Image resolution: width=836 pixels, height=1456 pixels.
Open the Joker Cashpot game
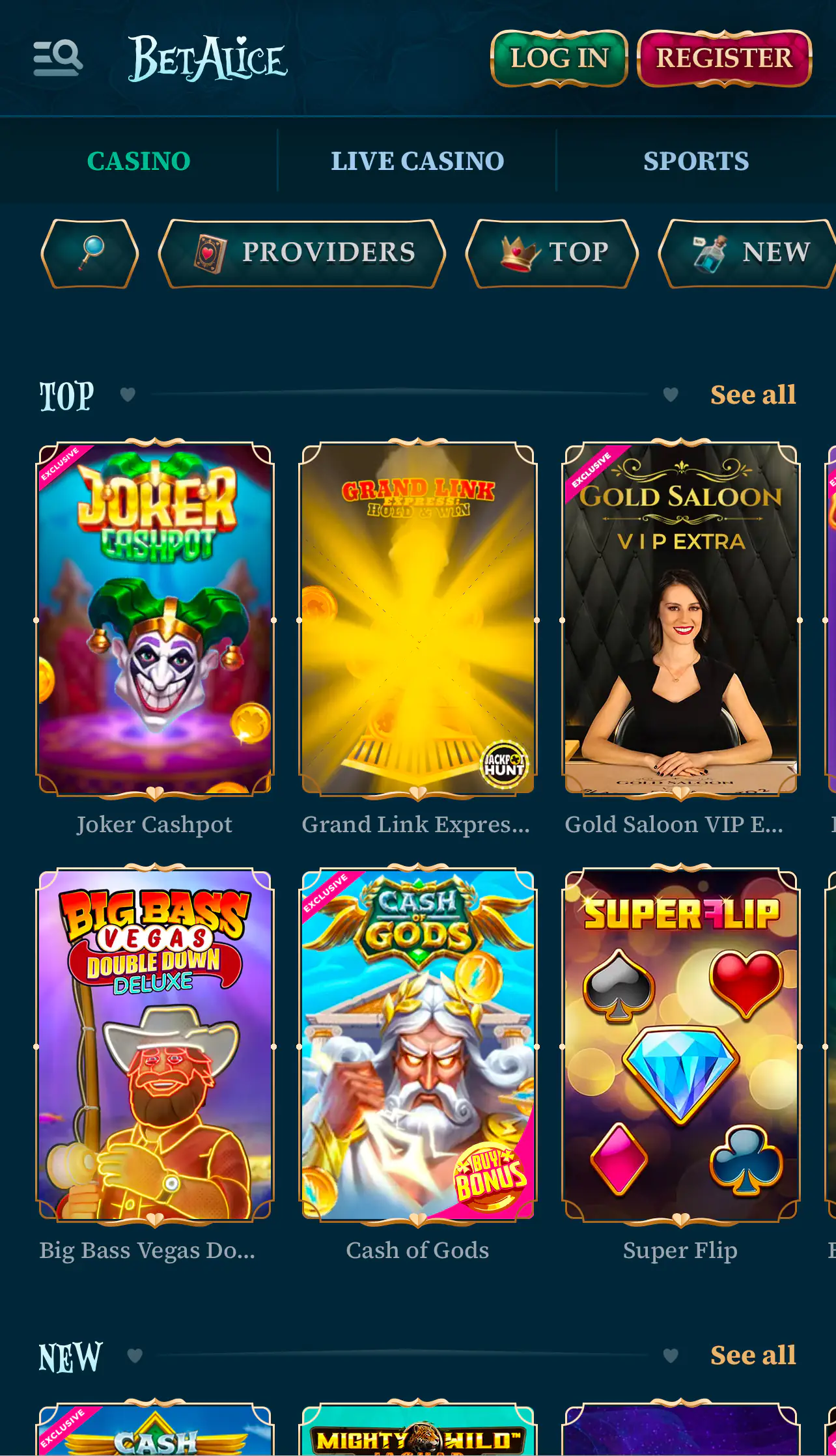pyautogui.click(x=155, y=619)
